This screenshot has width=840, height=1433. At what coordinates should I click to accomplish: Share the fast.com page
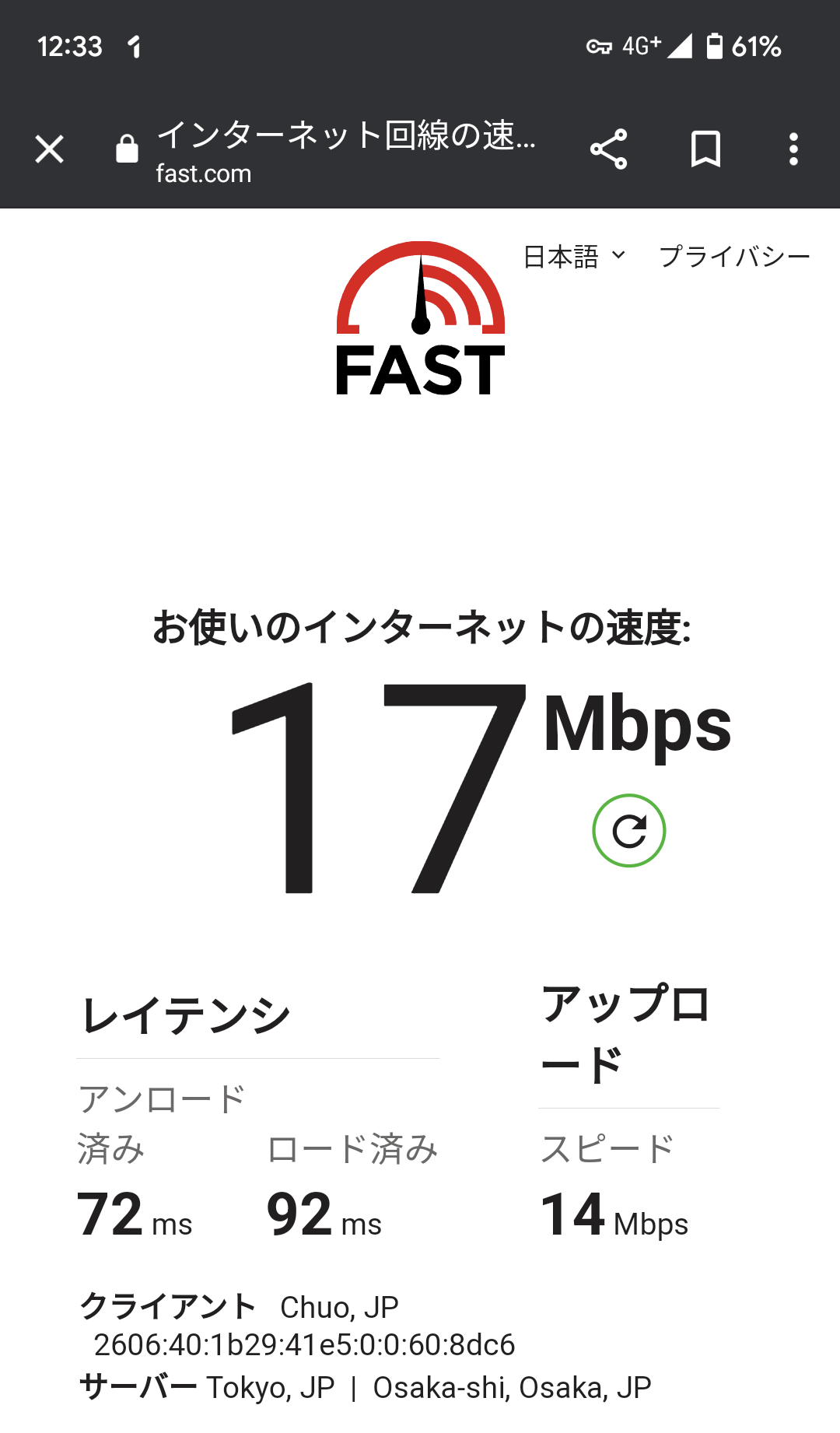pyautogui.click(x=608, y=149)
